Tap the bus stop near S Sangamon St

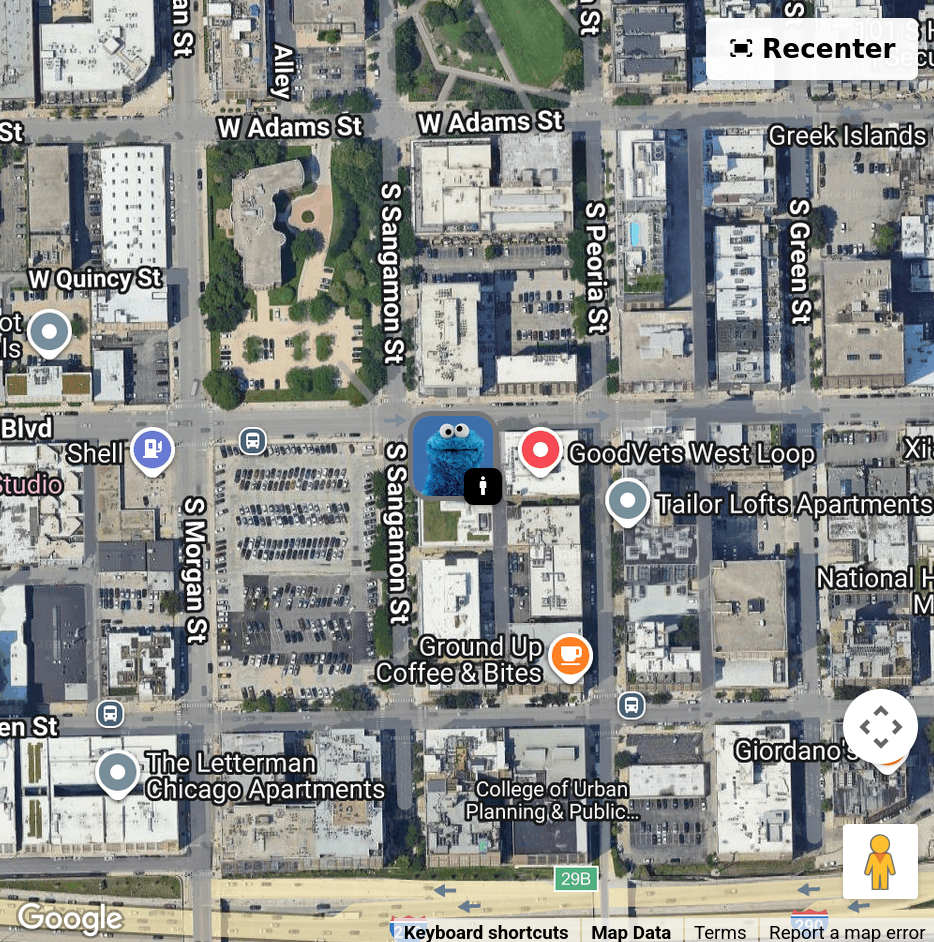(253, 440)
